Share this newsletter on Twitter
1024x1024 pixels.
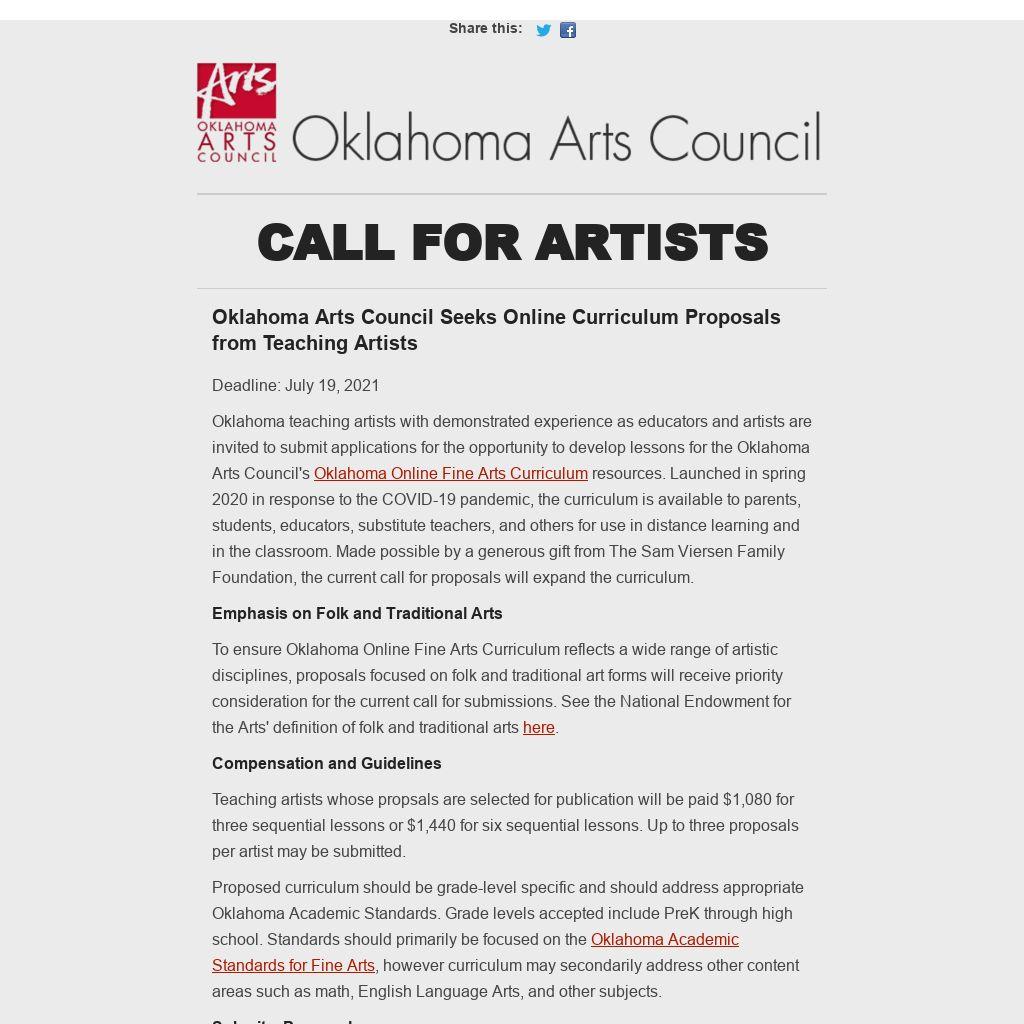coord(543,30)
